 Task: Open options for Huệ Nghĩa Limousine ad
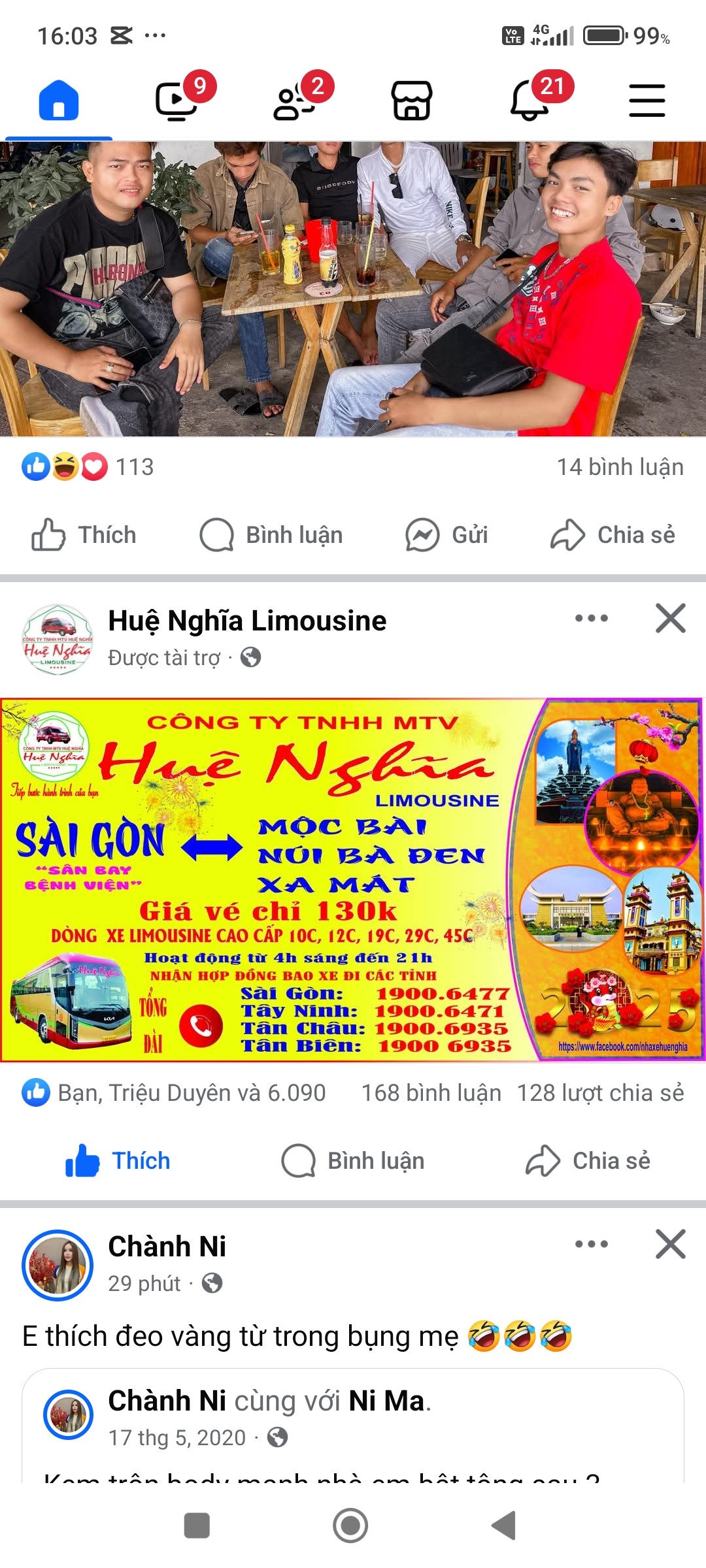coord(591,618)
